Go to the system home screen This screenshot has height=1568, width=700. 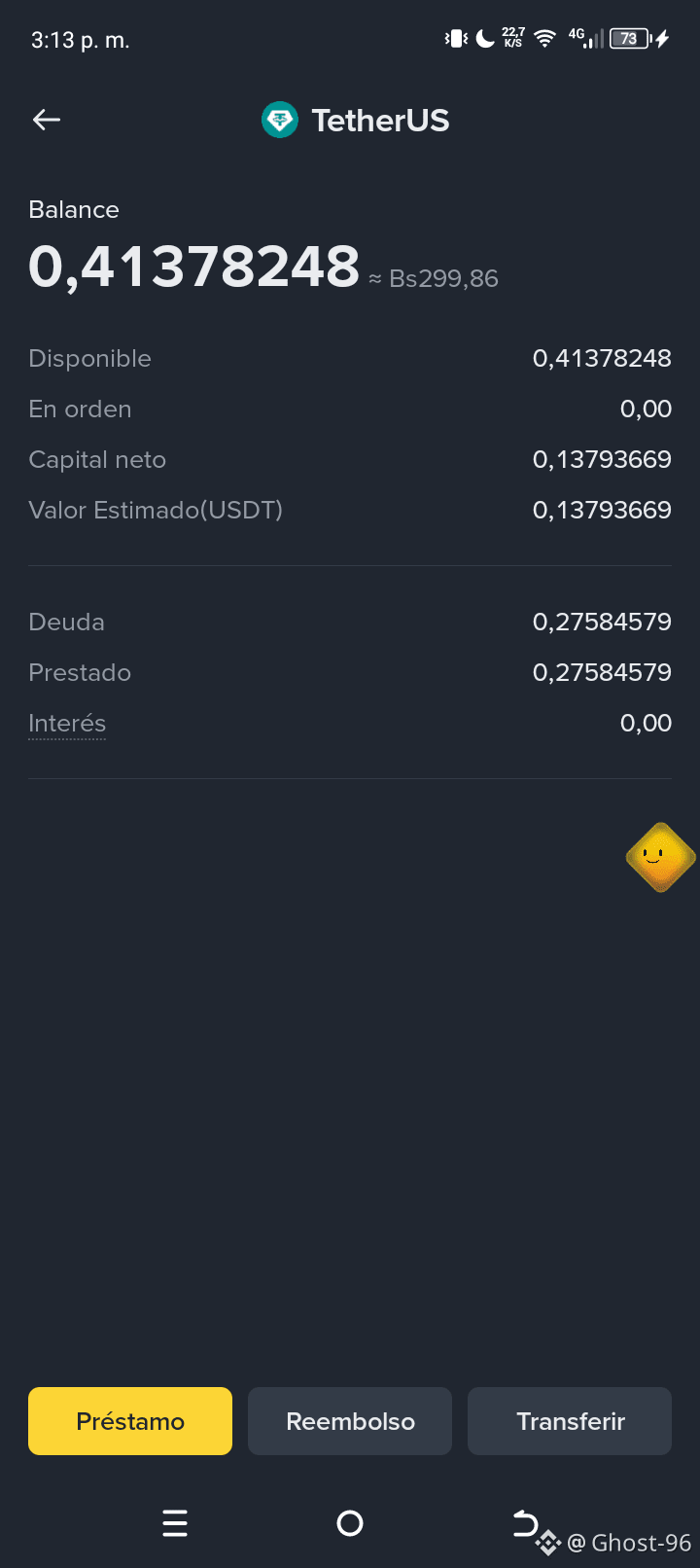point(350,1523)
